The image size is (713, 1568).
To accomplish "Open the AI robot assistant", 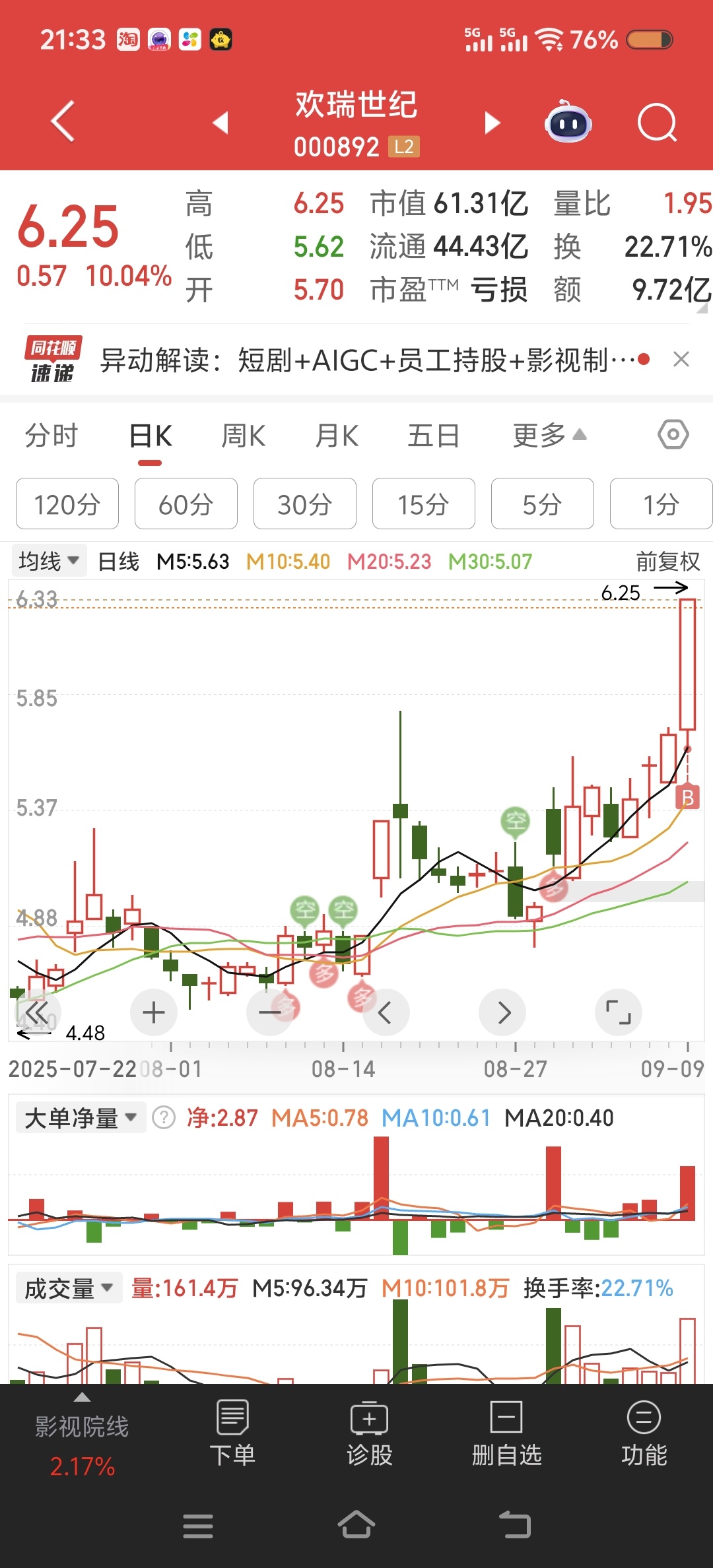I will click(568, 123).
